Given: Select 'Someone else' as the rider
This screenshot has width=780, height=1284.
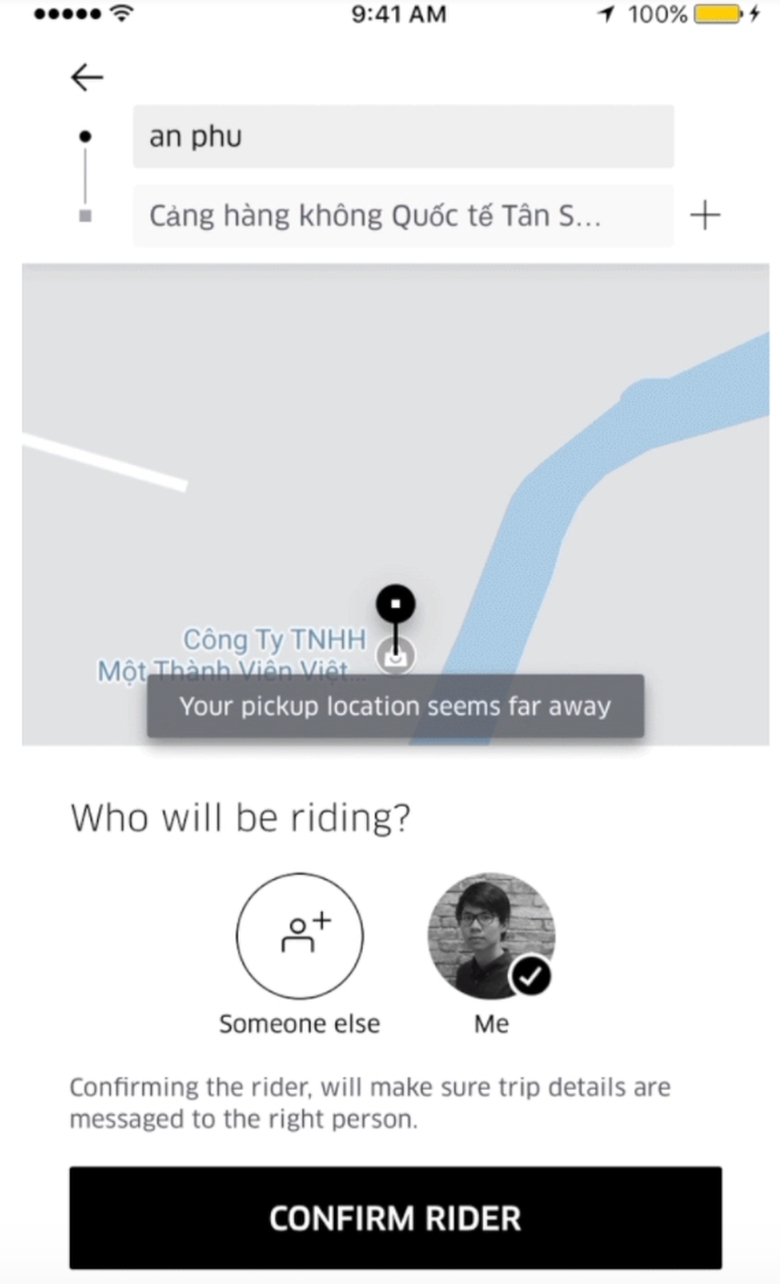Looking at the screenshot, I should pos(300,937).
